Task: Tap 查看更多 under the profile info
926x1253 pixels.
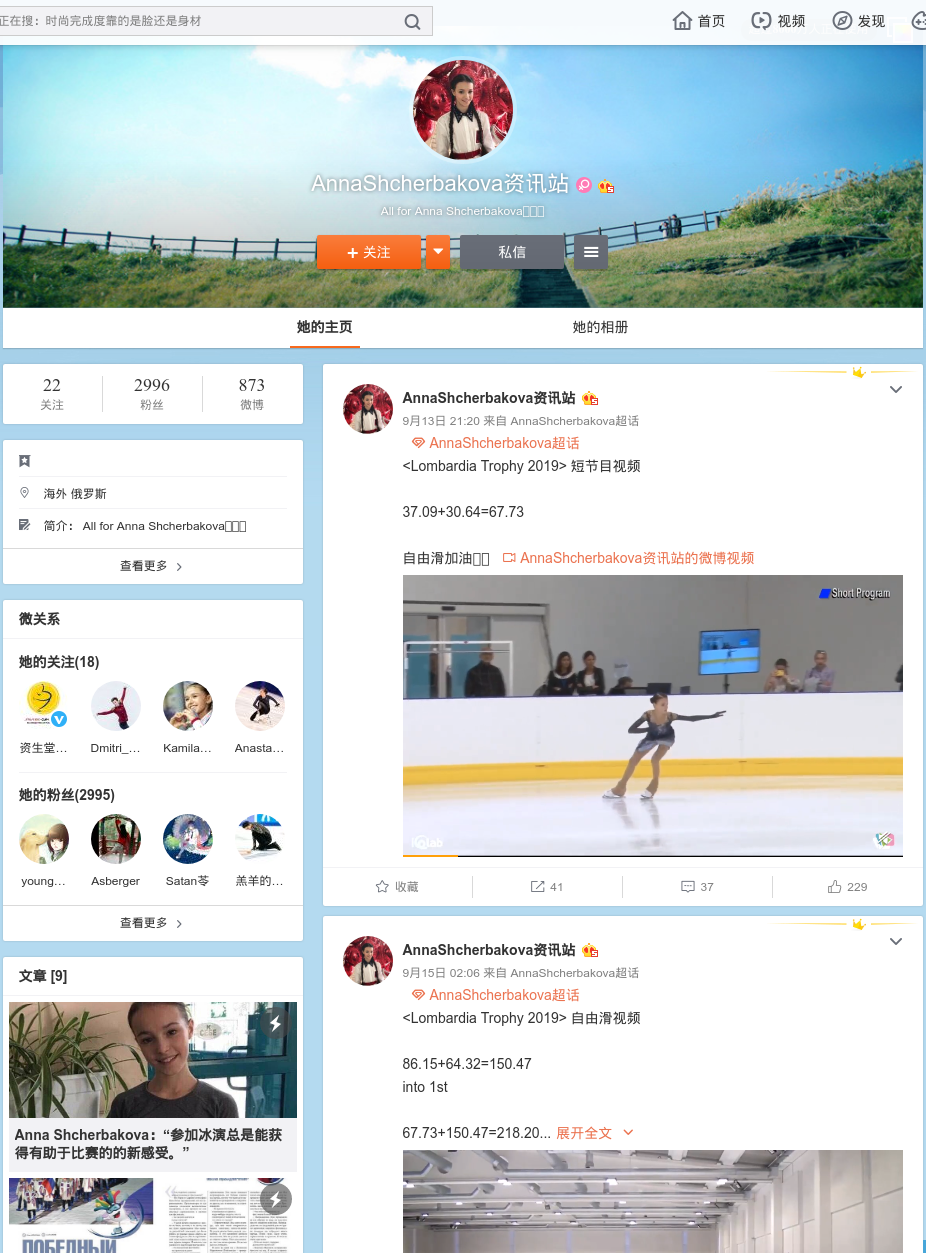Action: pos(152,566)
